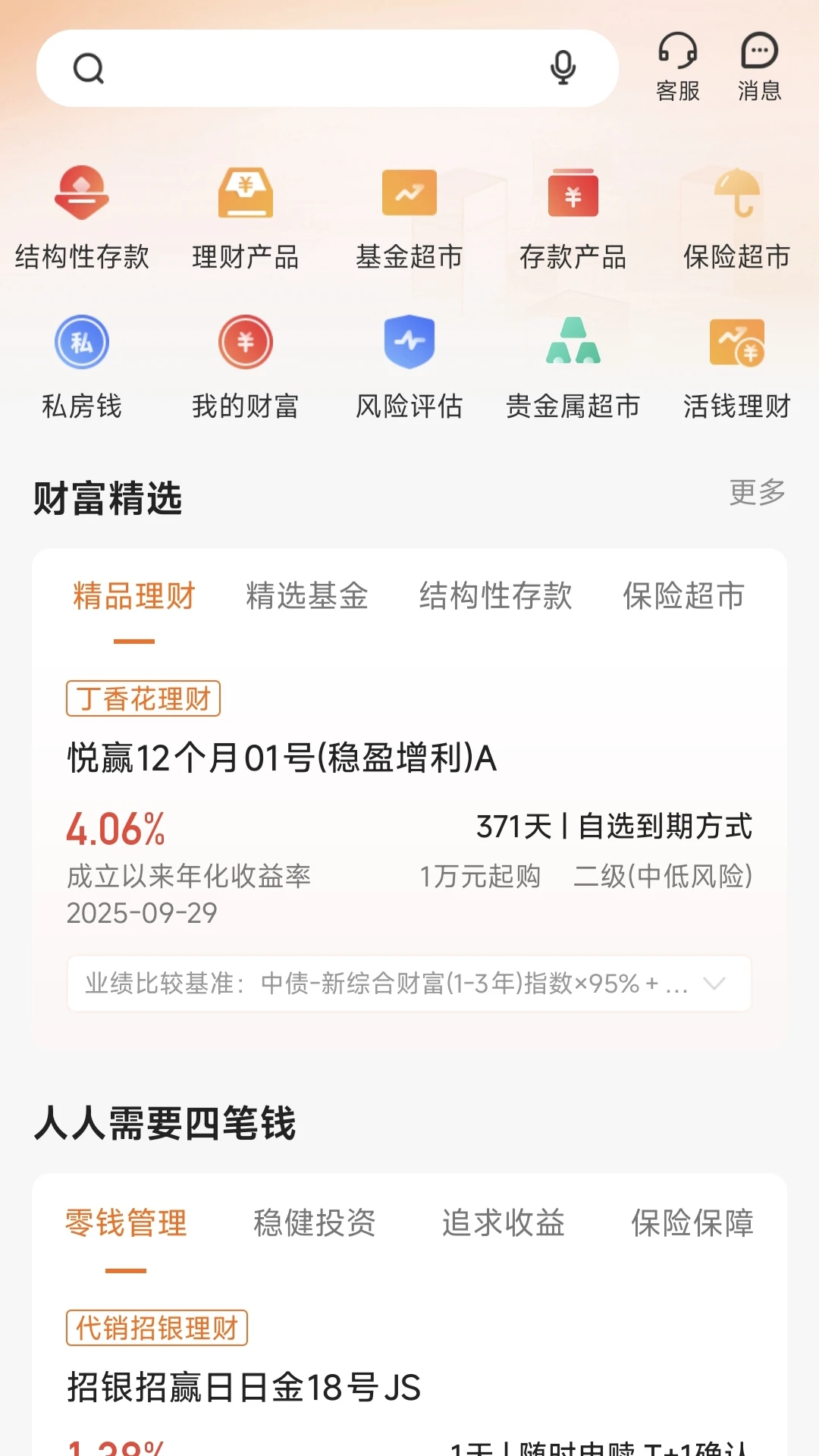Select the 私房钱 icon
Screen dimensions: 819x1456
[81, 366]
